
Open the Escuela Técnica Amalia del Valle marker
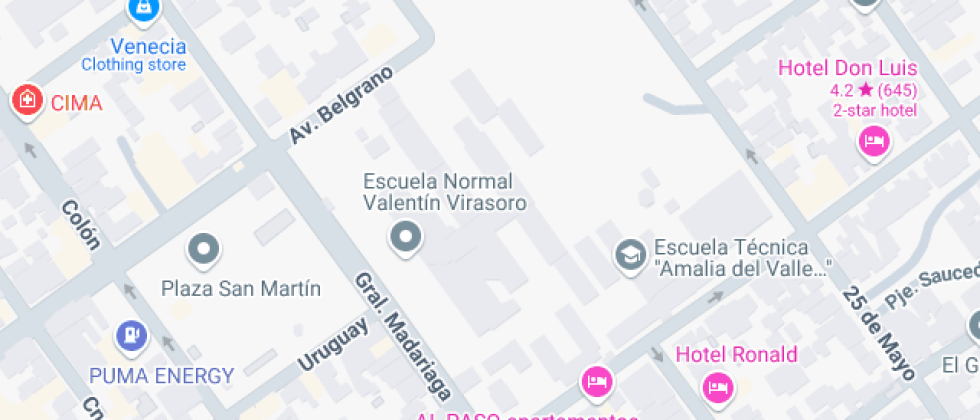click(631, 257)
